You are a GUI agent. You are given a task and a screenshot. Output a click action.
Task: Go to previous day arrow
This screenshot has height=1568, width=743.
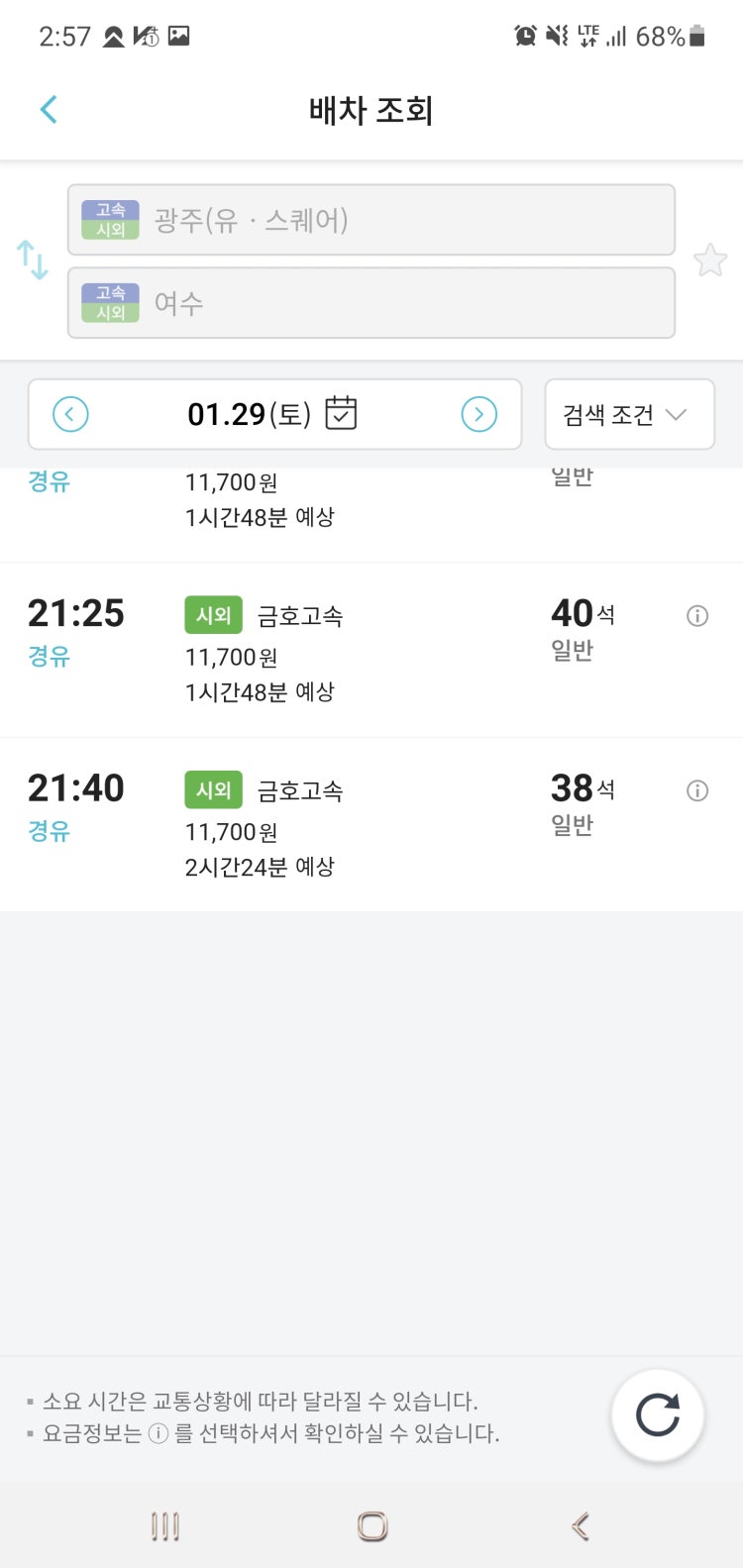pos(70,414)
